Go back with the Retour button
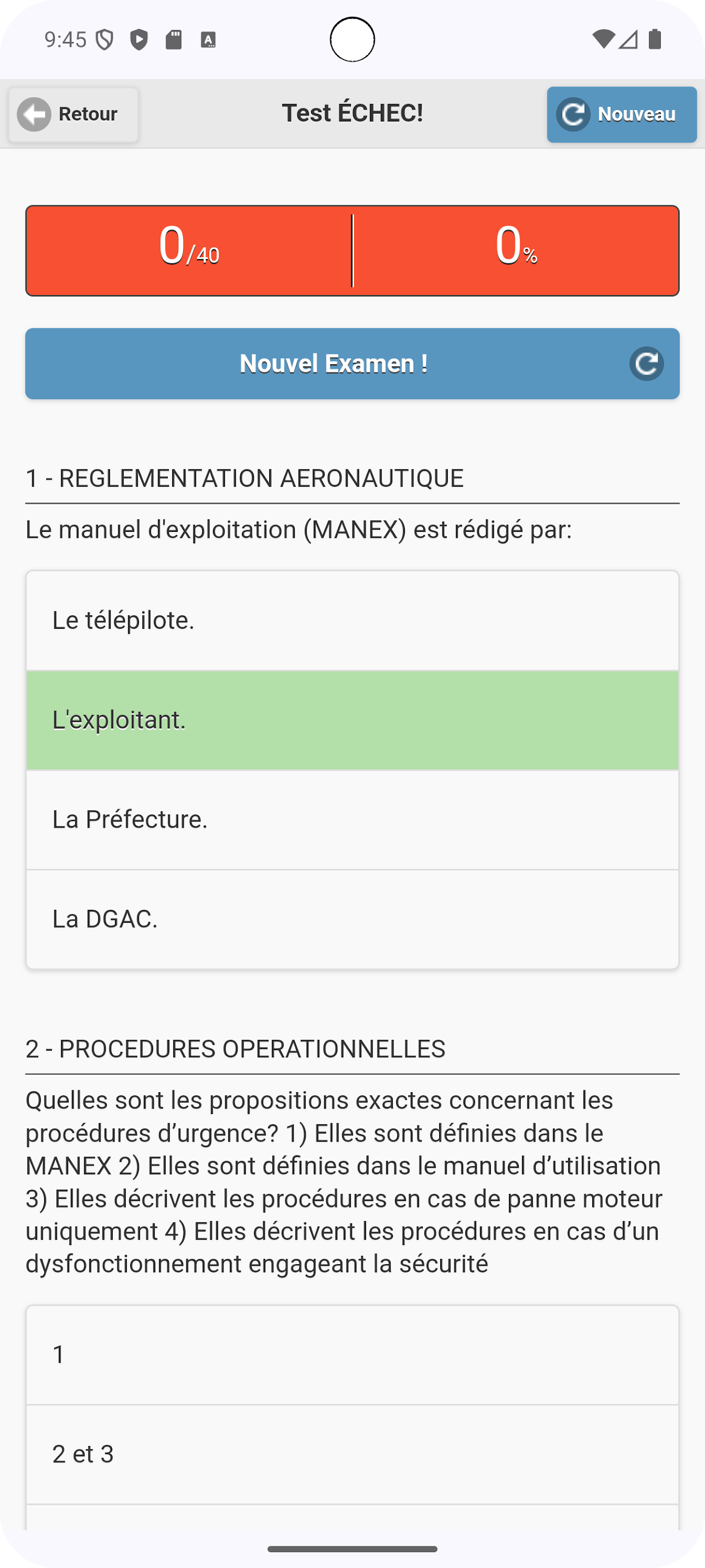705x1568 pixels. 73,114
